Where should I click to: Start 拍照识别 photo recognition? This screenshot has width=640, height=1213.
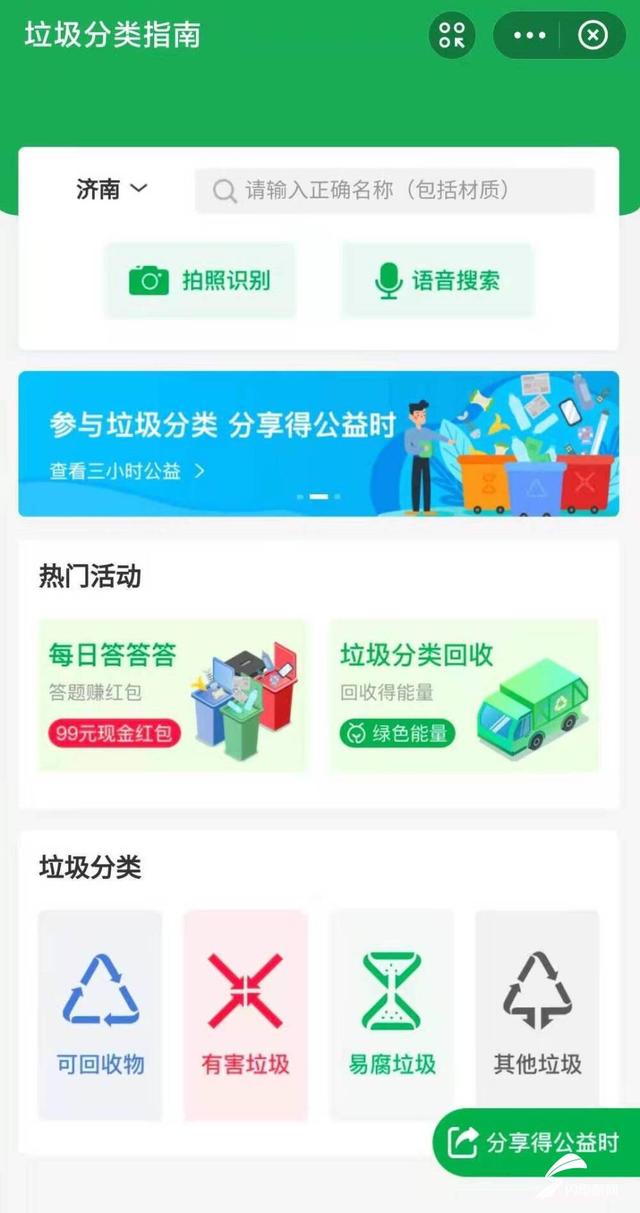[200, 280]
